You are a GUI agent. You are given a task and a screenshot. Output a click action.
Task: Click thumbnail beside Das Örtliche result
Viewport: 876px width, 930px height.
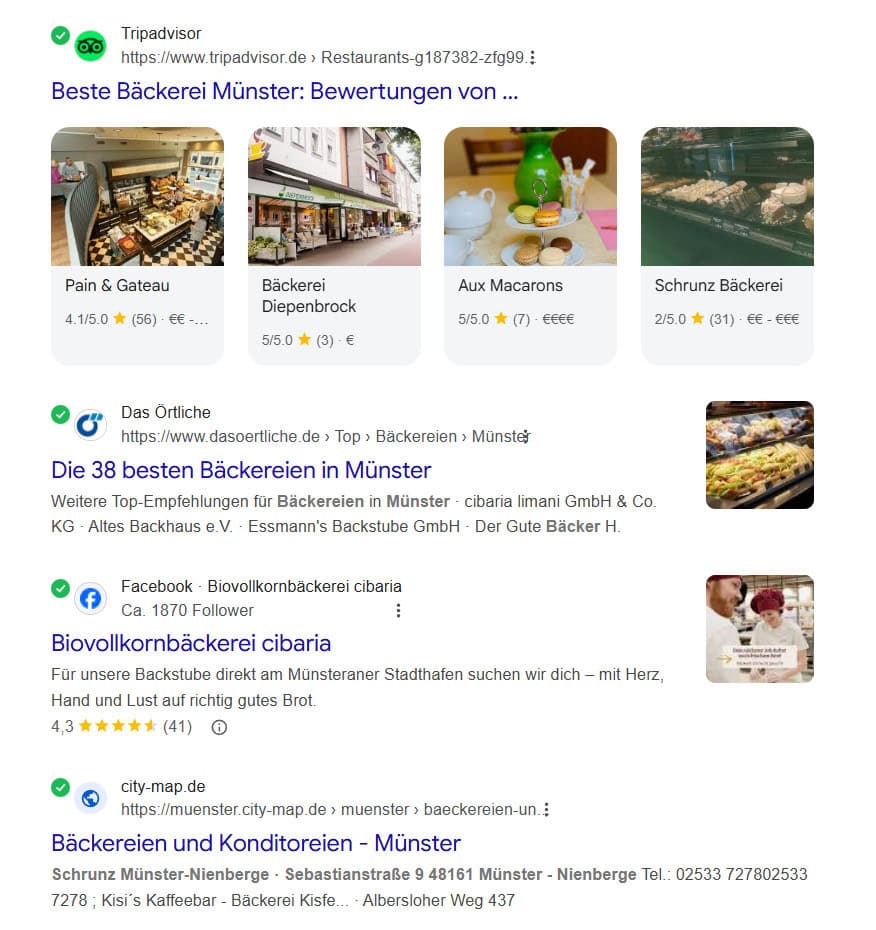click(x=759, y=454)
